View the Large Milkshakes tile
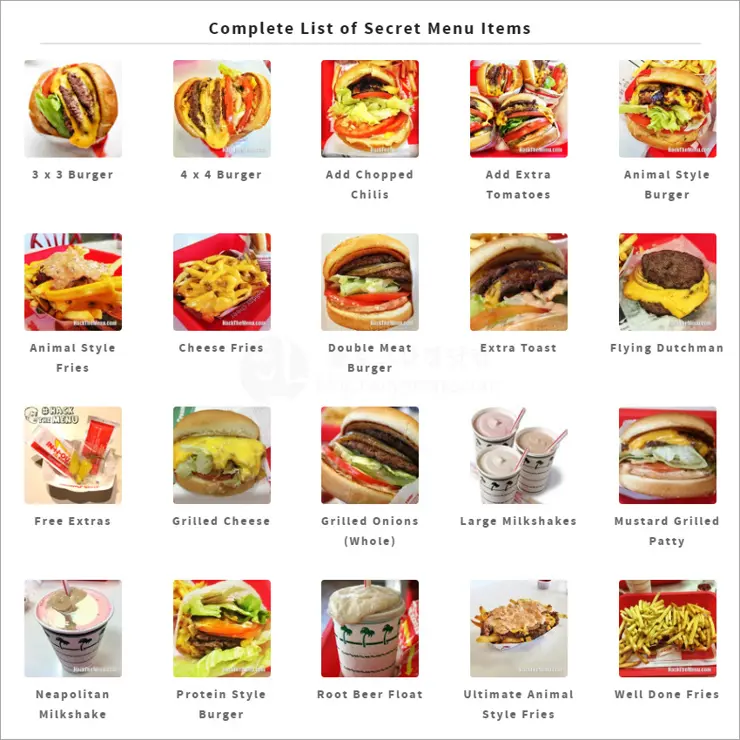The height and width of the screenshot is (740, 740). pyautogui.click(x=518, y=455)
